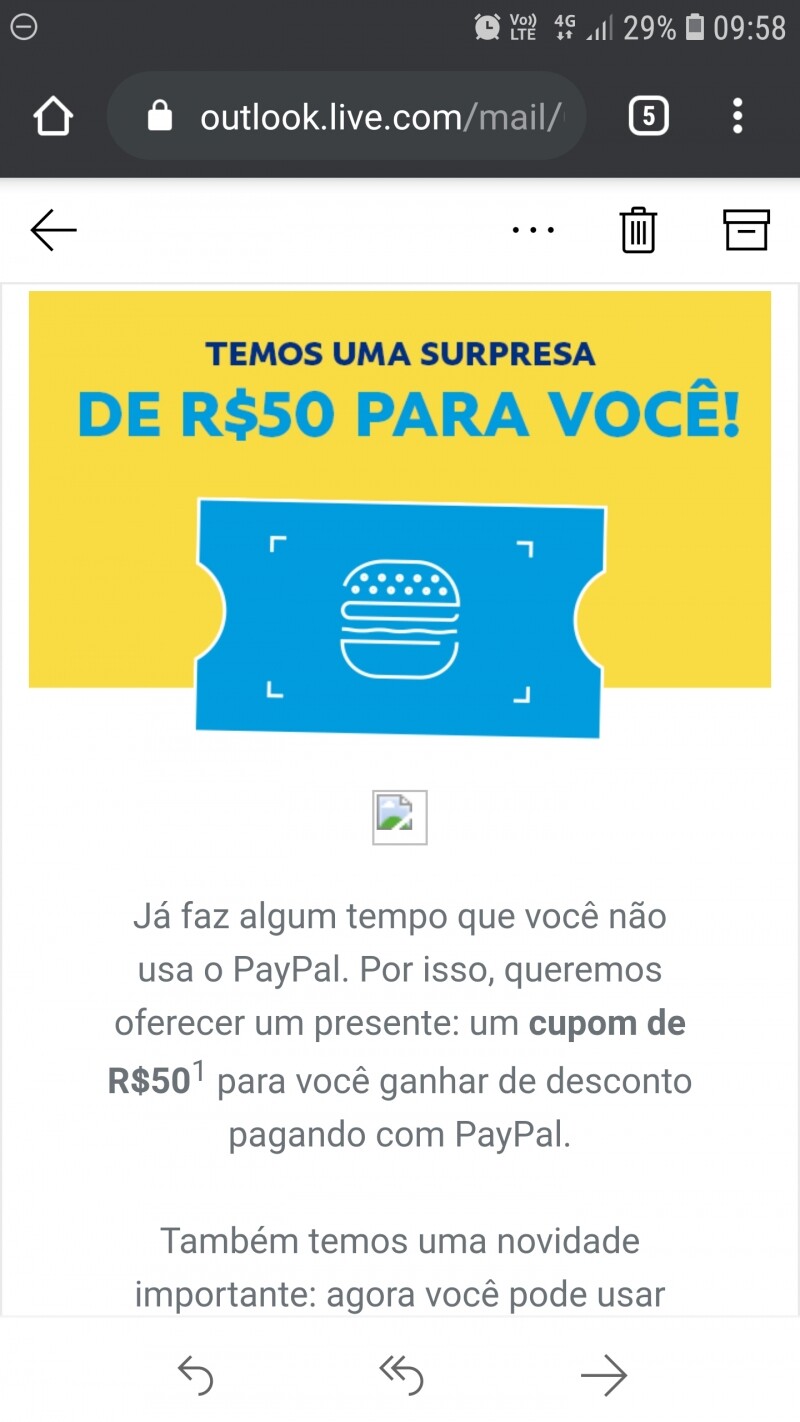Archive this email
Image resolution: width=800 pixels, height=1422 pixels.
click(x=746, y=230)
